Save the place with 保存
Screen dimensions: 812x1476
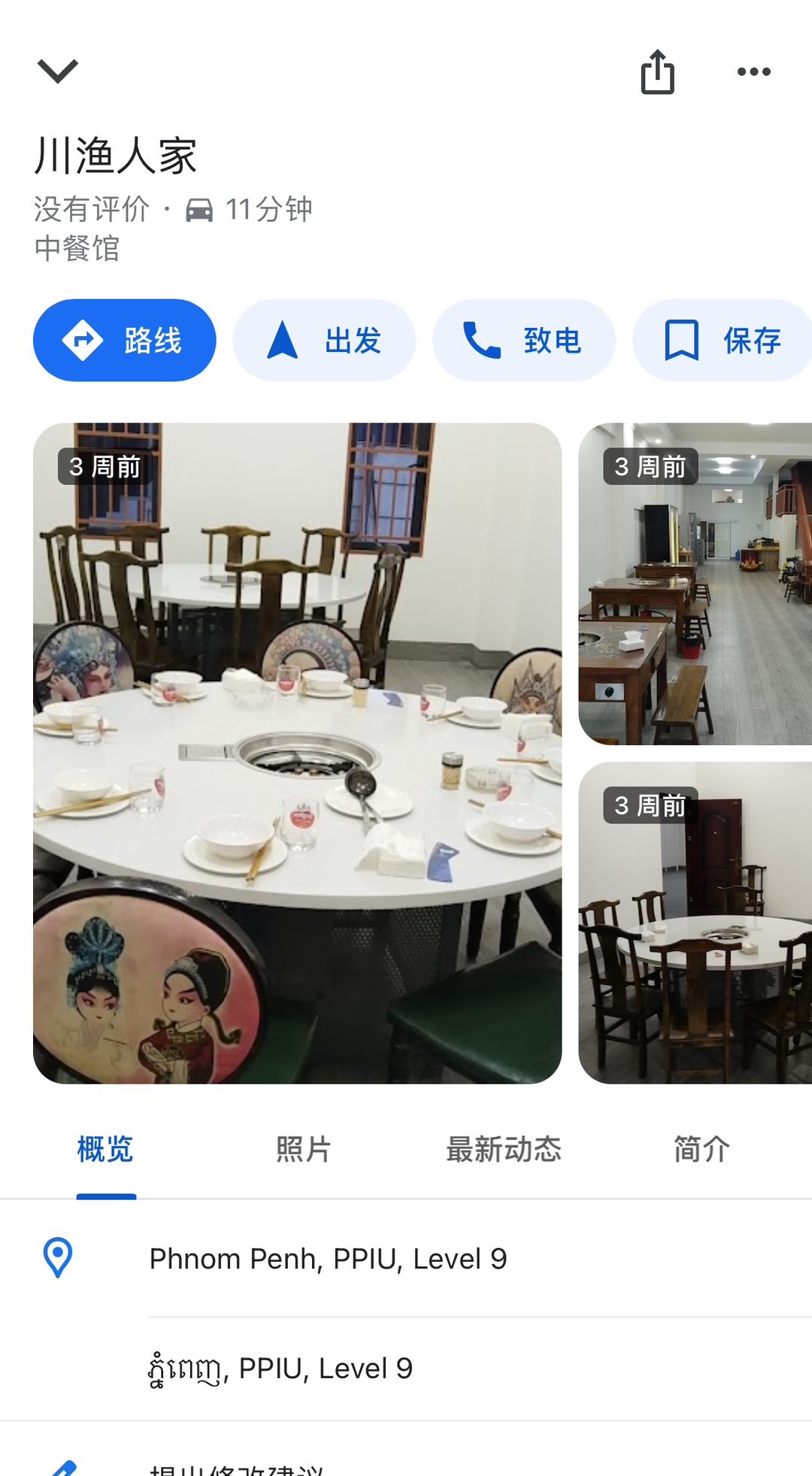722,341
